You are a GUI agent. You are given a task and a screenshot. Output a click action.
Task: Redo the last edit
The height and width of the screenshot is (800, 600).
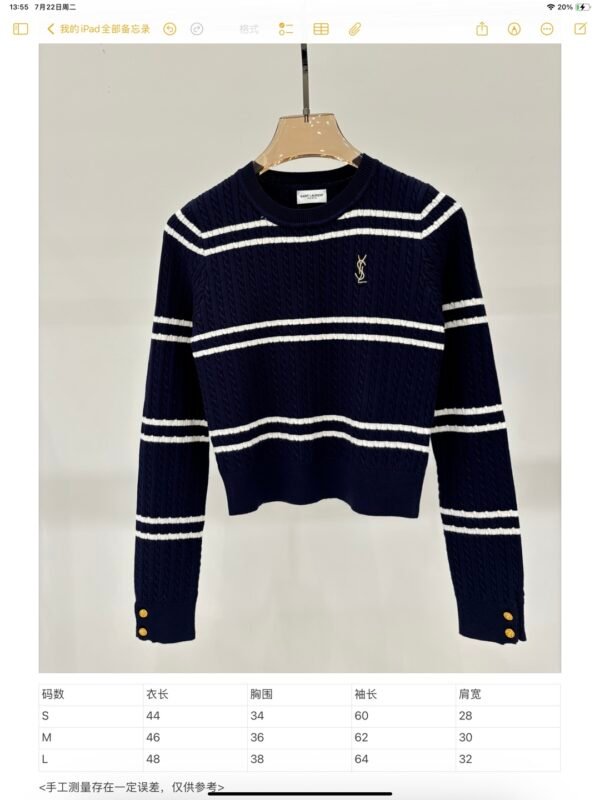pyautogui.click(x=197, y=29)
